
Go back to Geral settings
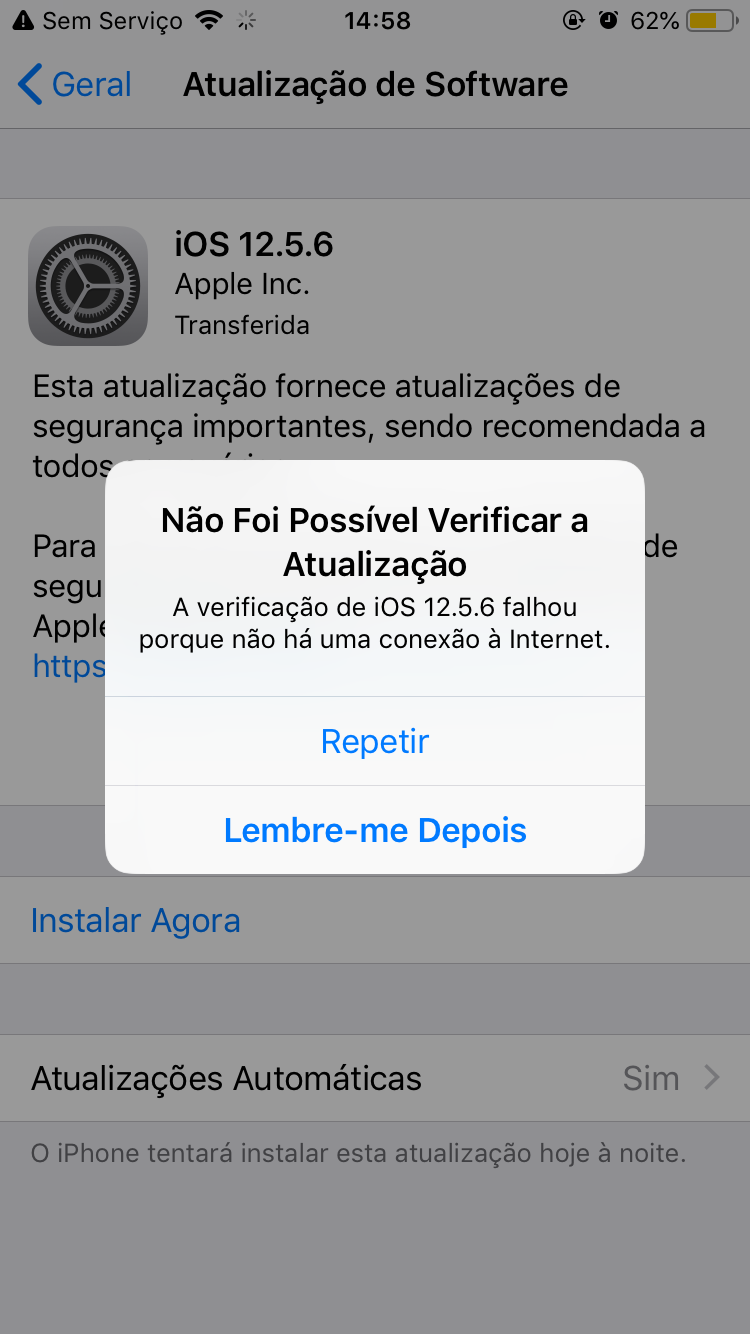click(x=75, y=85)
